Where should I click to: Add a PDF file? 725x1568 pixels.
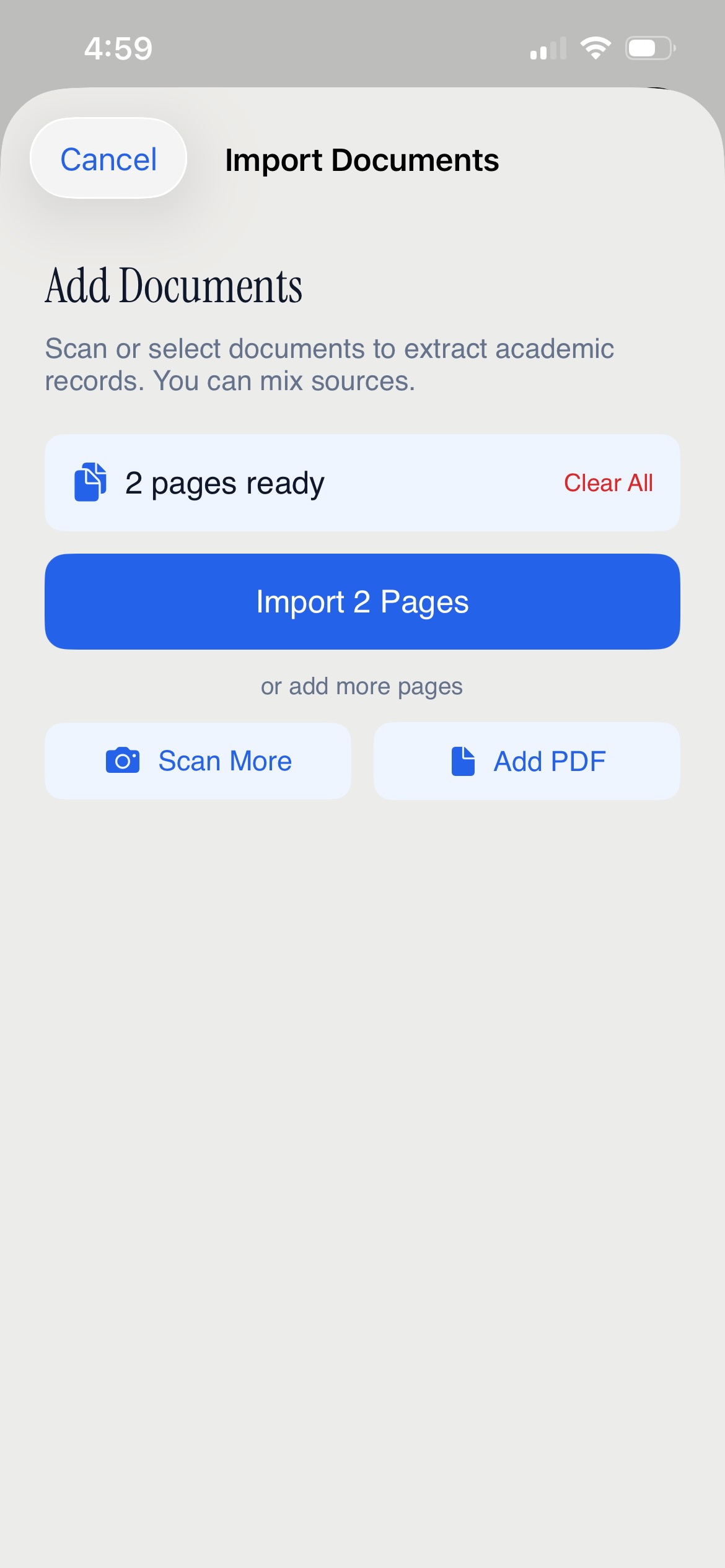(x=527, y=760)
